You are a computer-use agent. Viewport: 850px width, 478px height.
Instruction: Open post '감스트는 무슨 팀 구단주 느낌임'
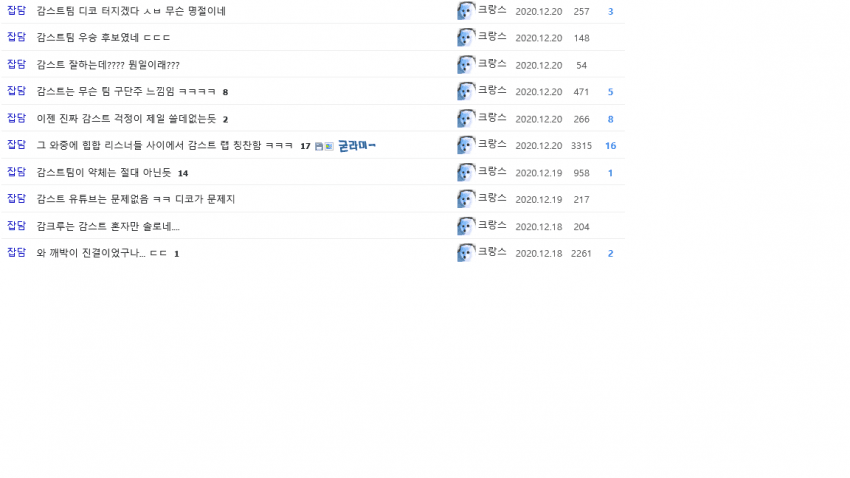point(125,92)
